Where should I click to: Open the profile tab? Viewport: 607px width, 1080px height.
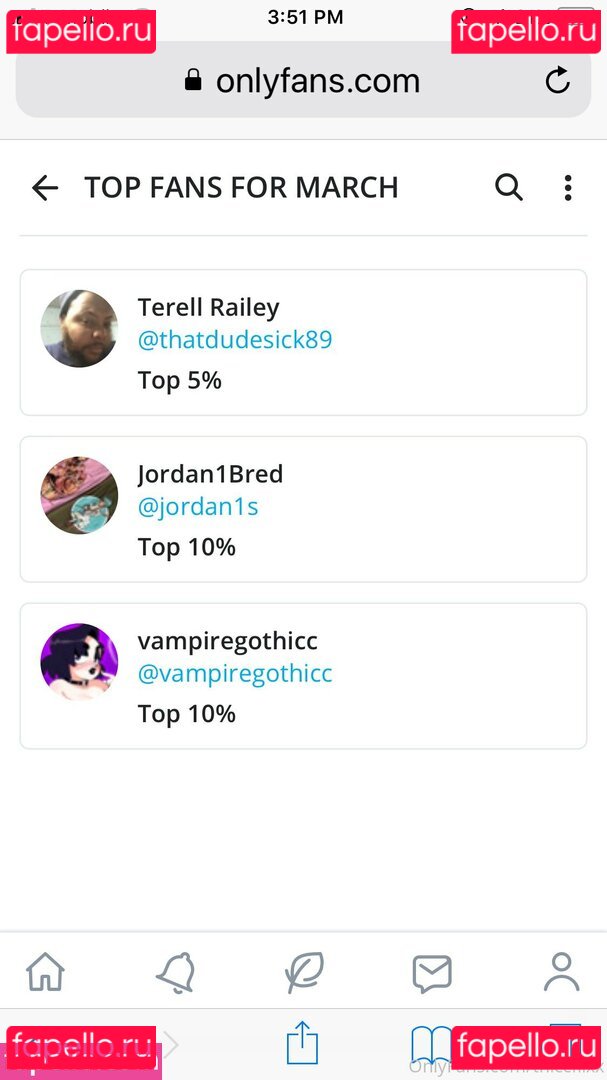pos(561,972)
